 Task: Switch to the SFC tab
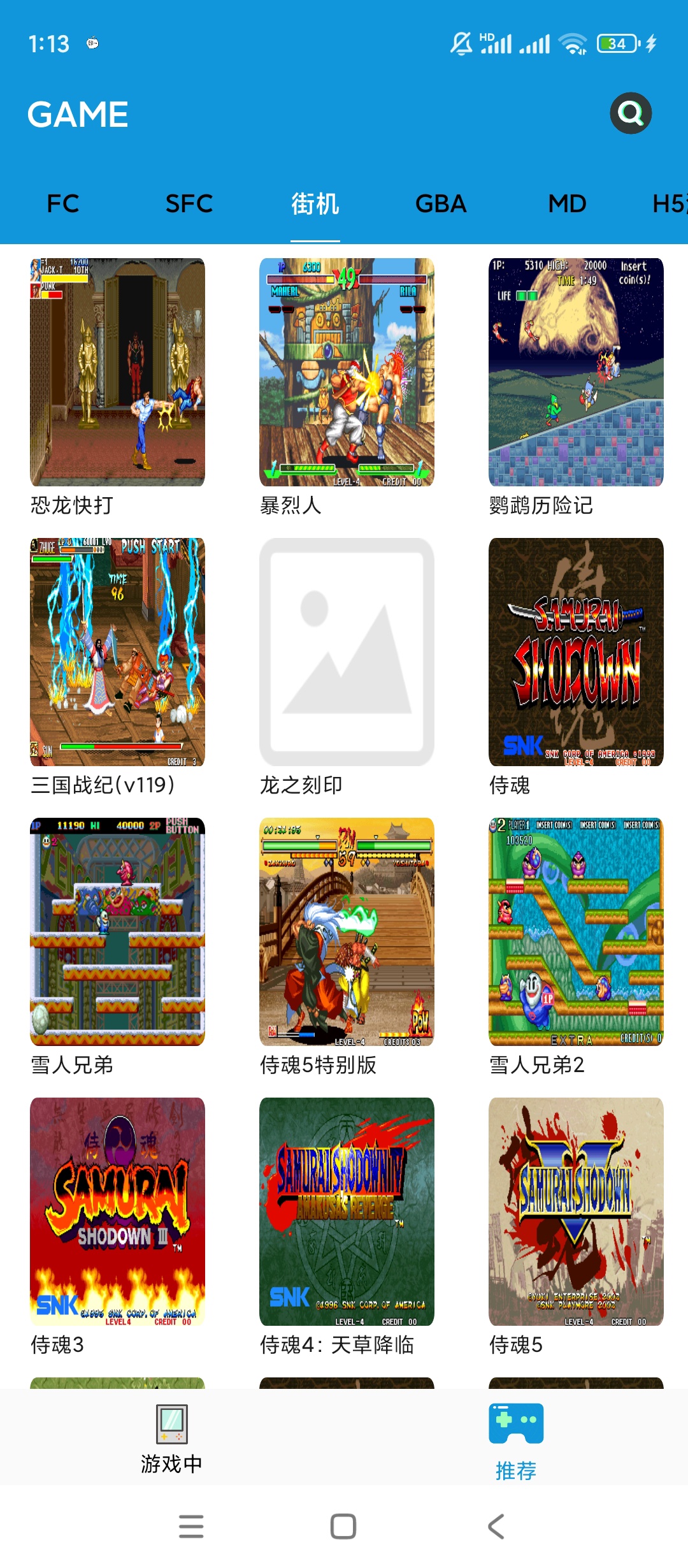pos(189,204)
